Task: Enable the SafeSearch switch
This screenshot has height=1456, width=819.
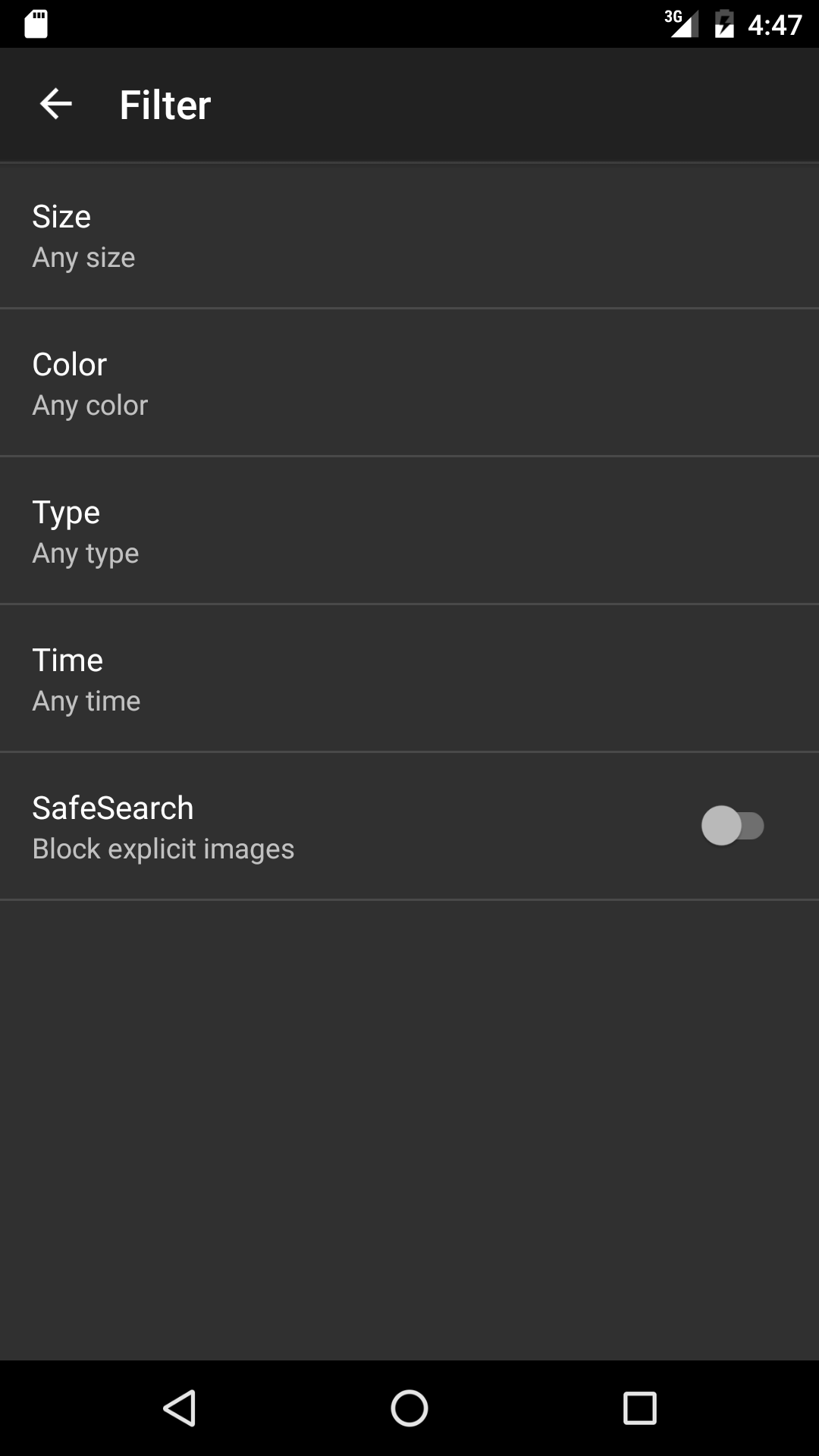Action: pyautogui.click(x=732, y=826)
